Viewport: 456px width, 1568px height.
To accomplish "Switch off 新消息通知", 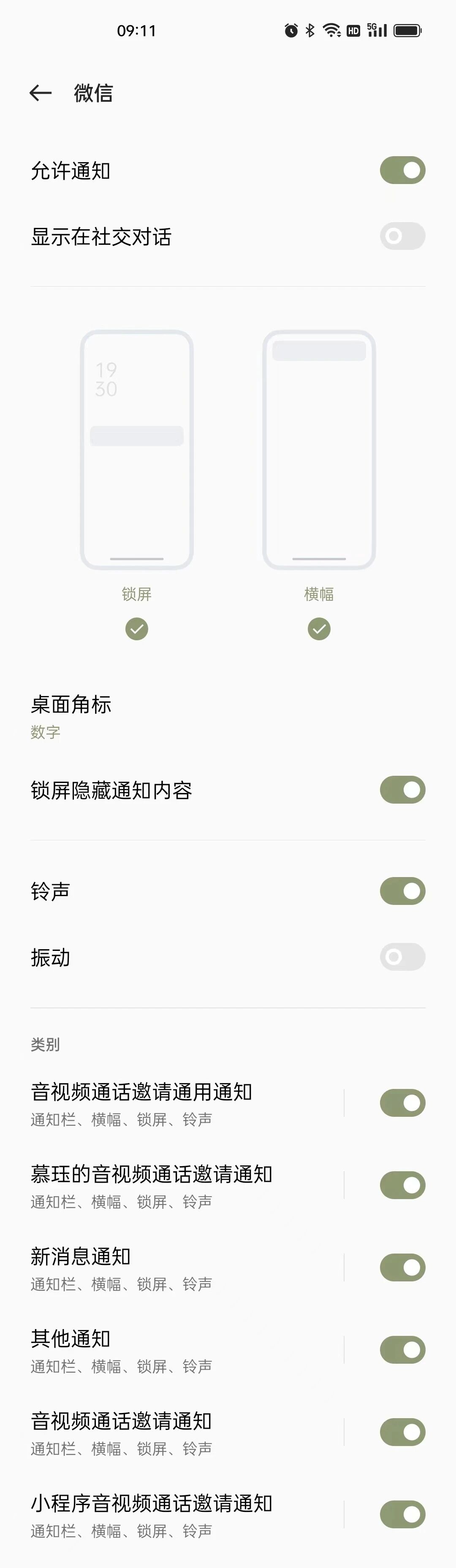I will point(402,1268).
